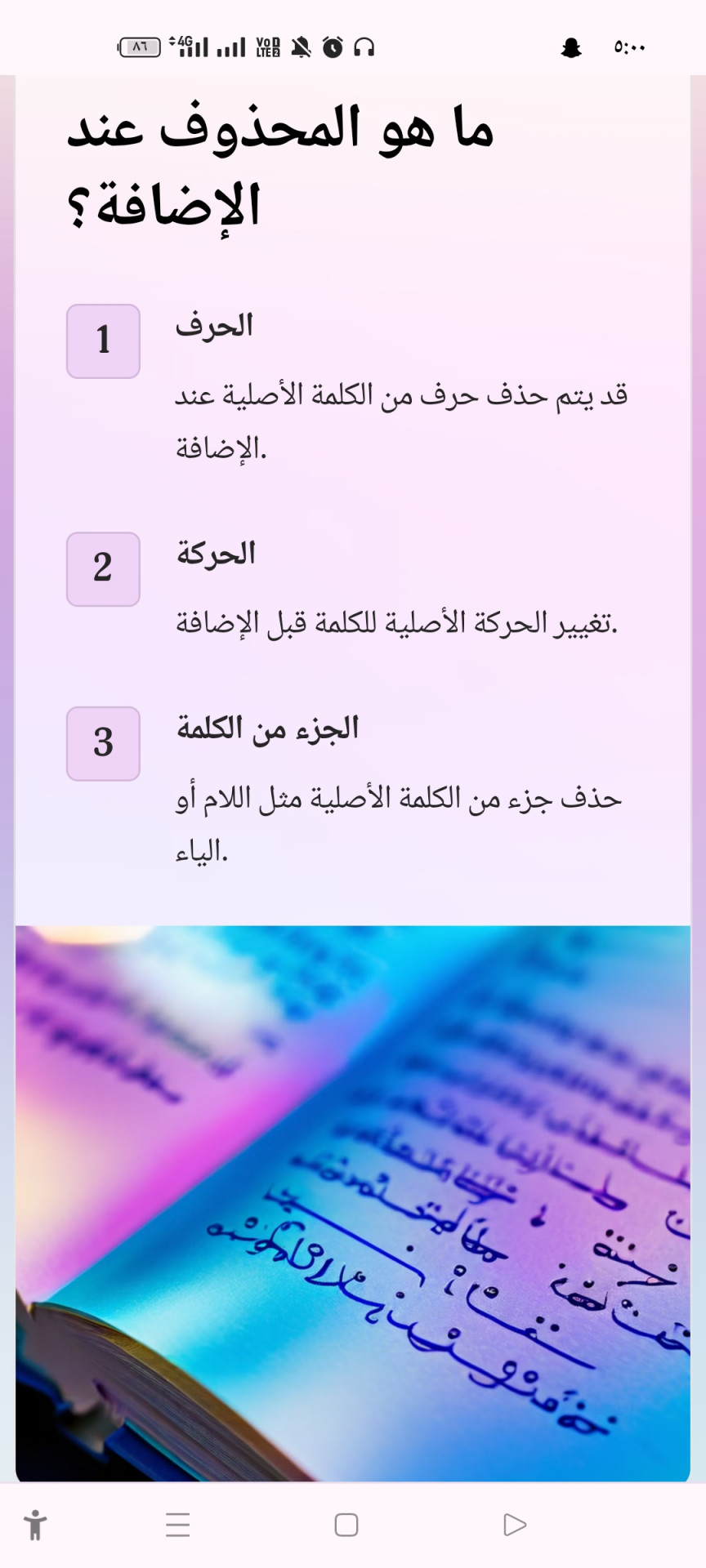Open the accessibility shortcut button
The width and height of the screenshot is (706, 1568).
pos(35,1525)
